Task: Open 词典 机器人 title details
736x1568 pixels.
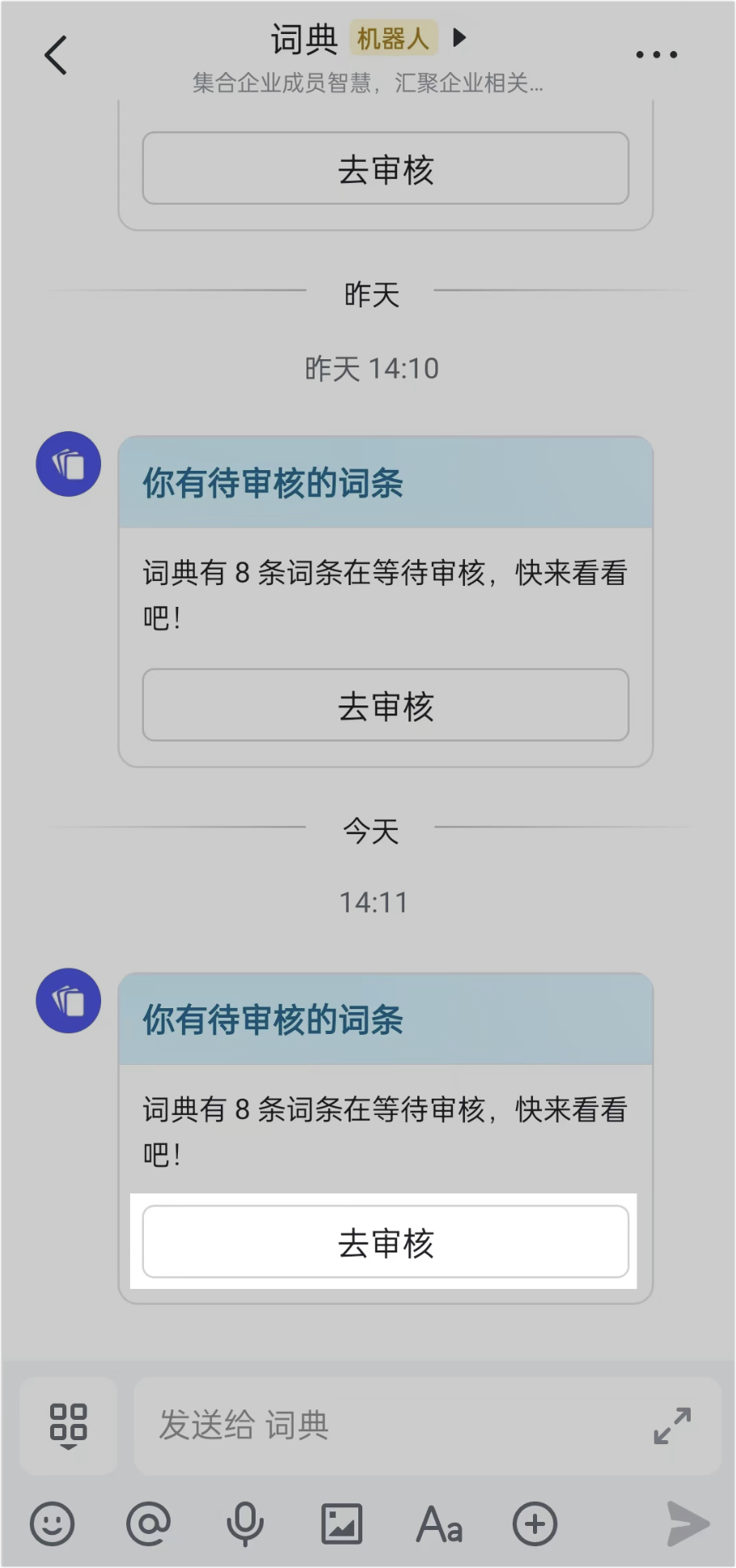Action: click(x=368, y=39)
